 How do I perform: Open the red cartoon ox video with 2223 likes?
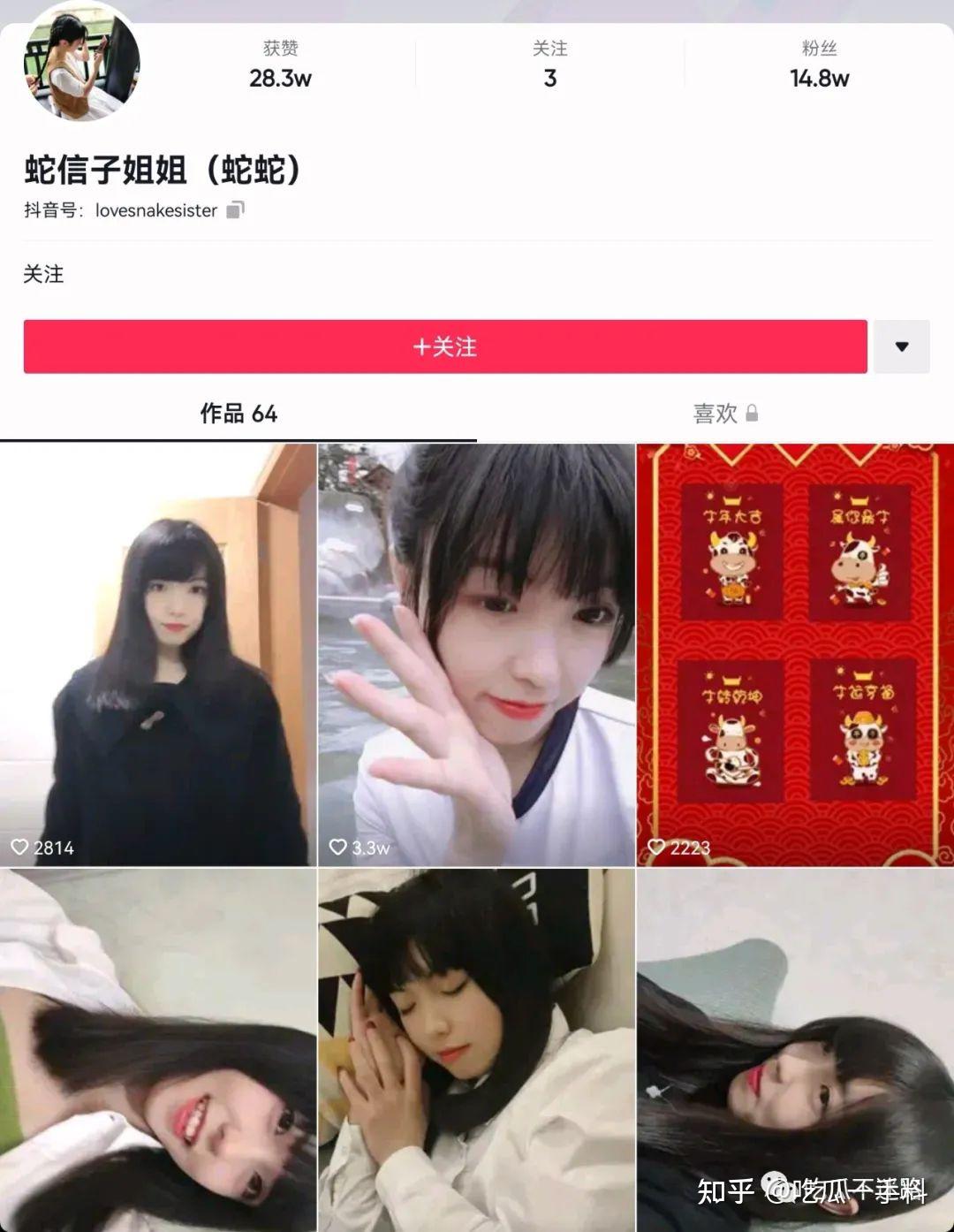pyautogui.click(x=795, y=654)
